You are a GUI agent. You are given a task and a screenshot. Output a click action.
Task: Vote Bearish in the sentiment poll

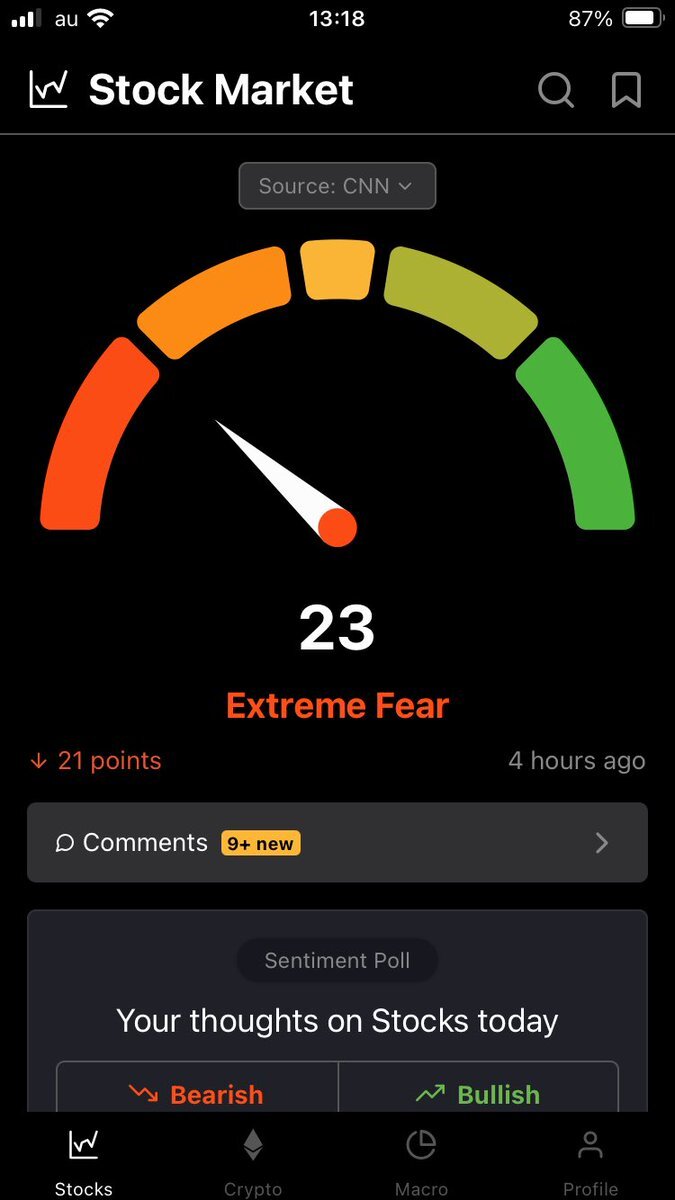[198, 1093]
